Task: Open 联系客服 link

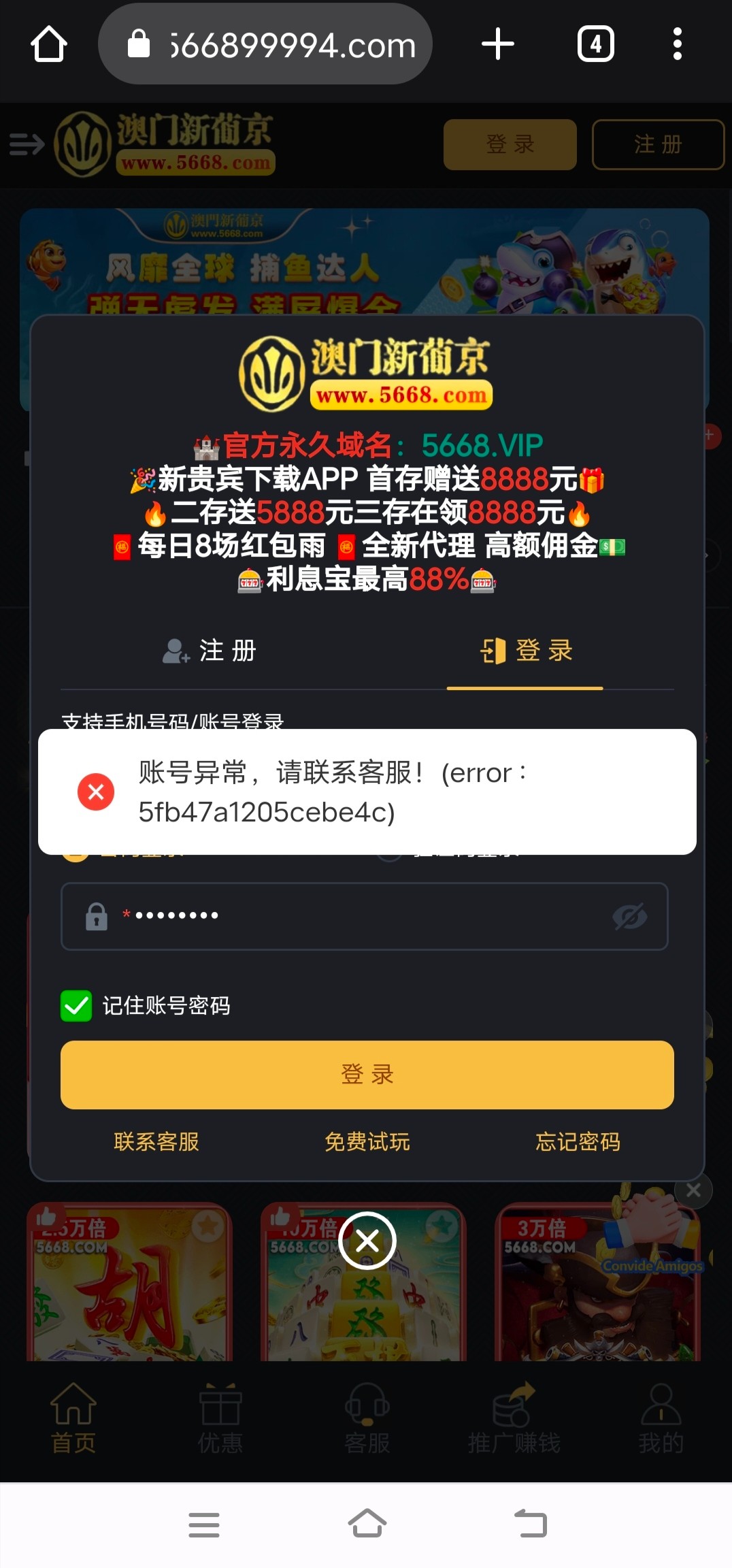Action: pos(156,1142)
